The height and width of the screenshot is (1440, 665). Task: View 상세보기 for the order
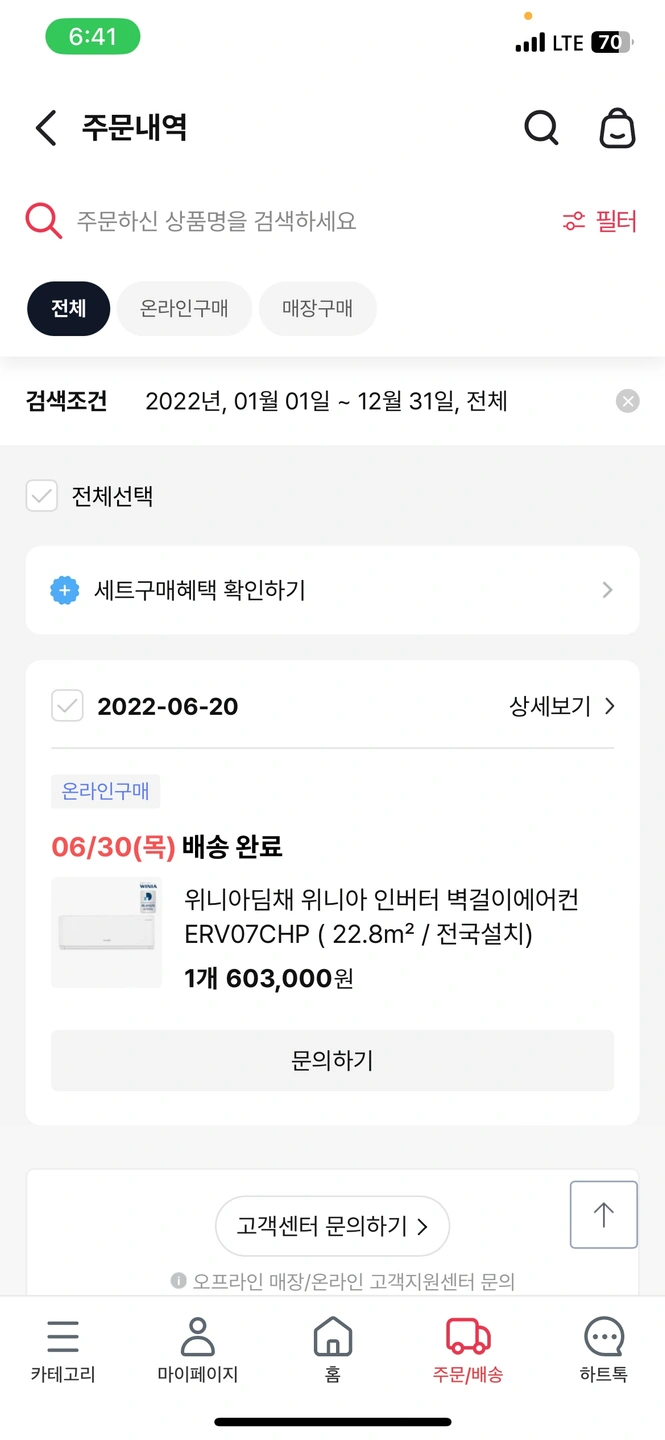562,706
